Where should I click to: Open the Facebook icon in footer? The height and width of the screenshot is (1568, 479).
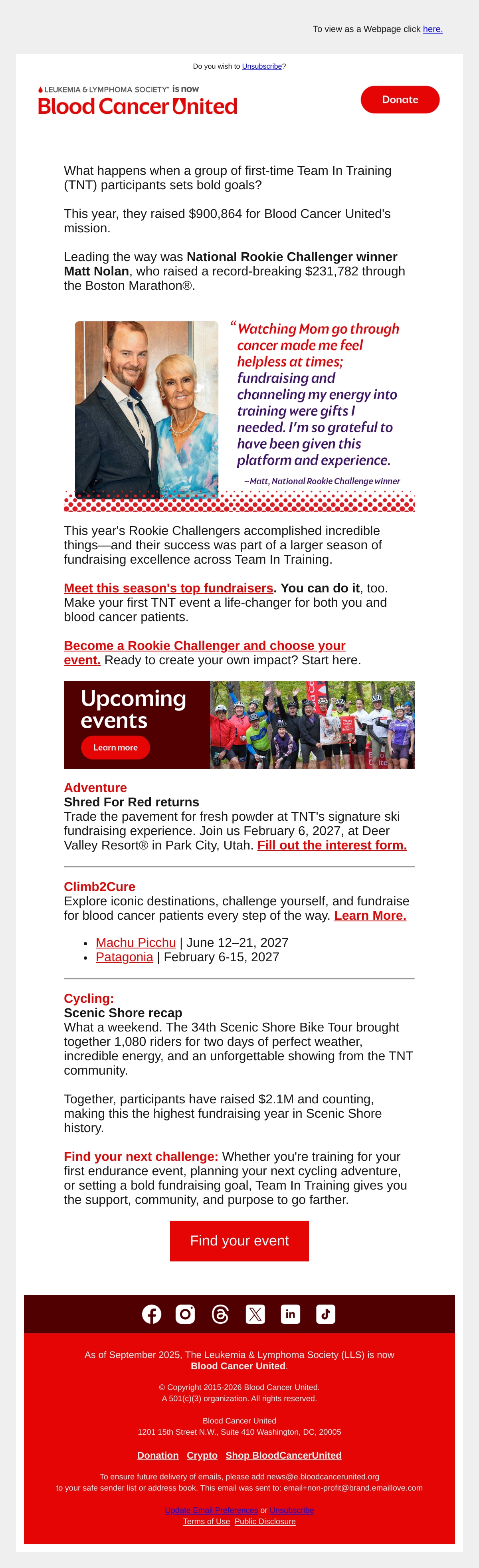152,1314
